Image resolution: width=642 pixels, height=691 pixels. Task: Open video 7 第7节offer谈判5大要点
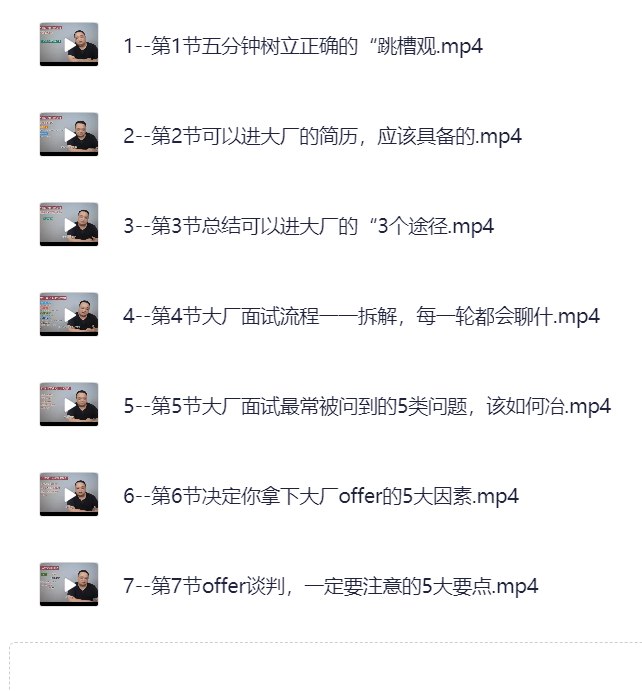(x=330, y=586)
